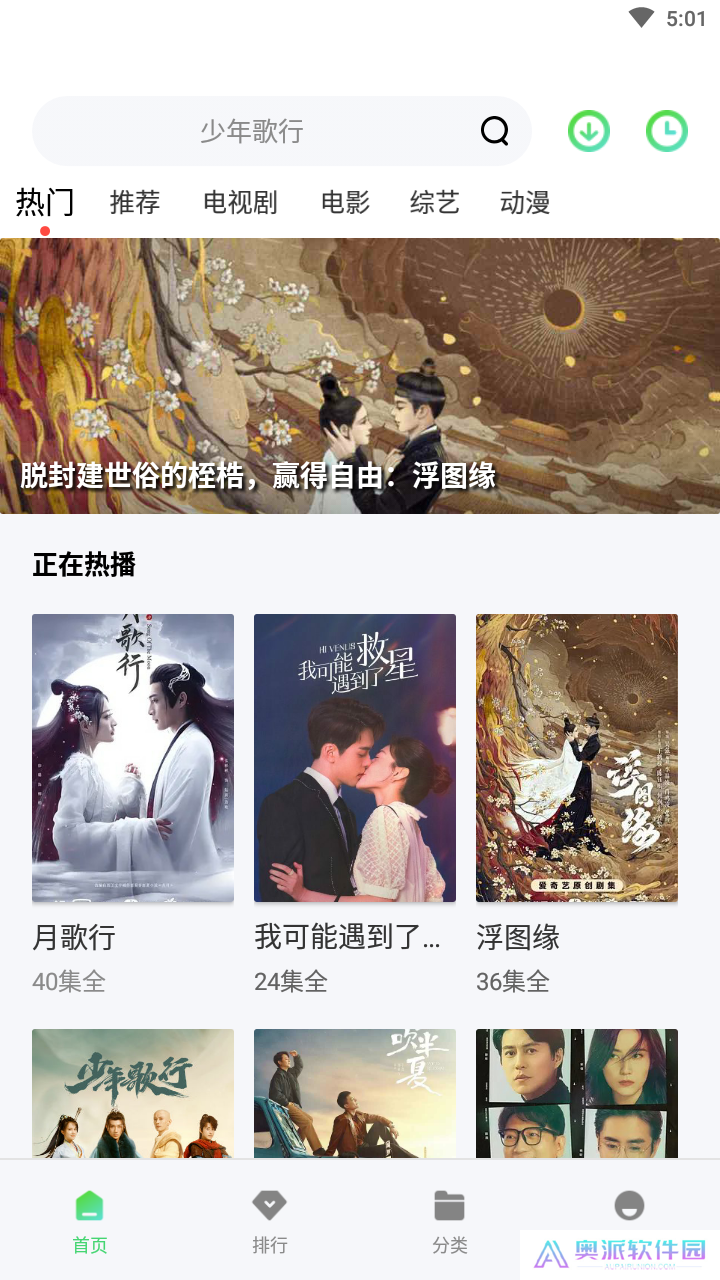Image resolution: width=720 pixels, height=1280 pixels.
Task: Select the 首页 home icon in bottom nav
Action: coord(89,1205)
